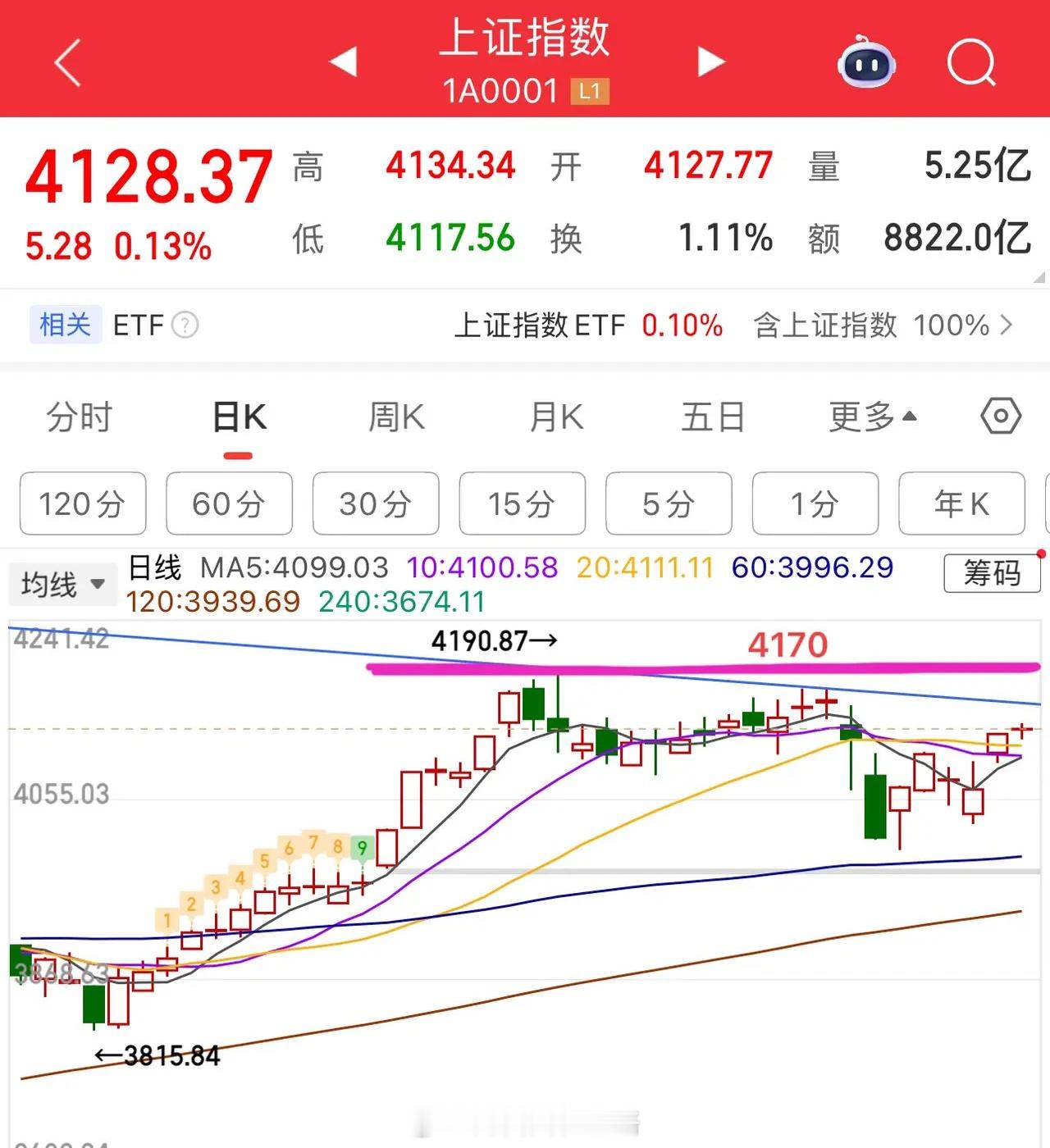Open the chart settings gear icon
This screenshot has height=1148, width=1050.
click(1000, 417)
